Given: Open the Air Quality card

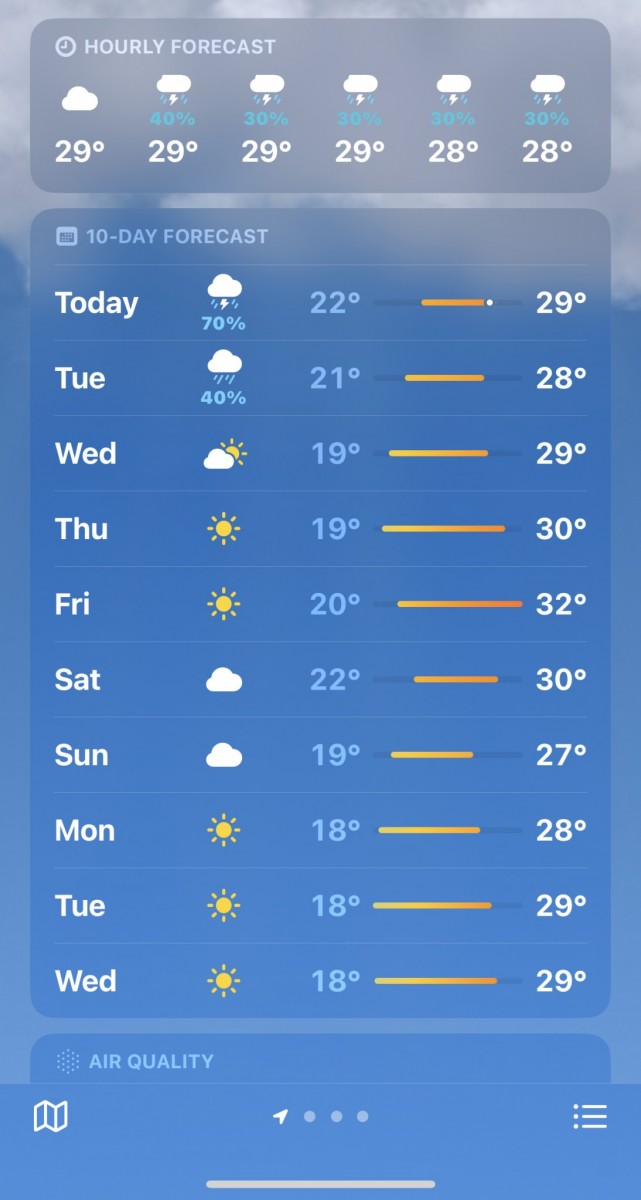Looking at the screenshot, I should point(320,1060).
